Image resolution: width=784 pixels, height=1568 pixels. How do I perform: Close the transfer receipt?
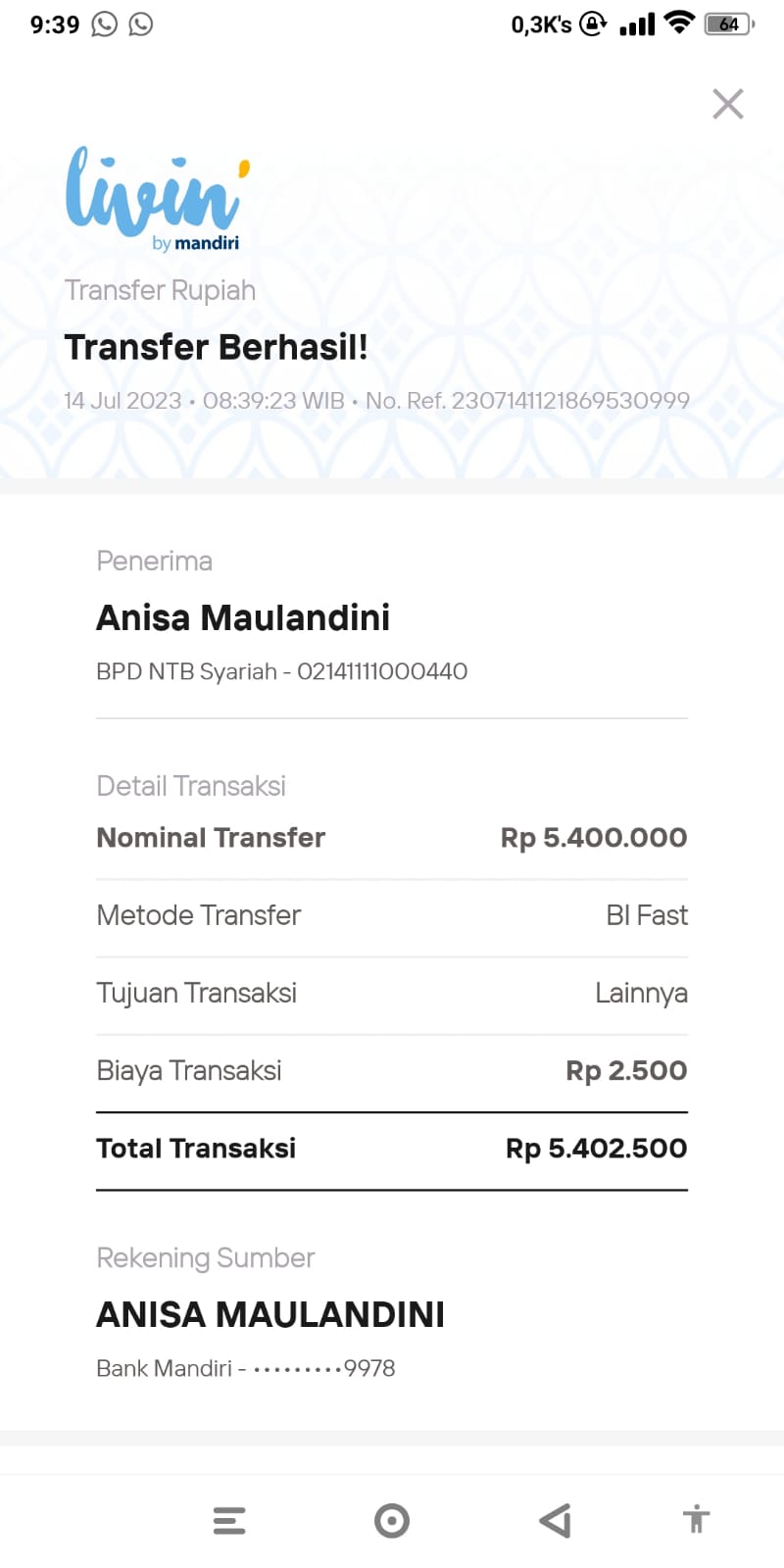(727, 104)
